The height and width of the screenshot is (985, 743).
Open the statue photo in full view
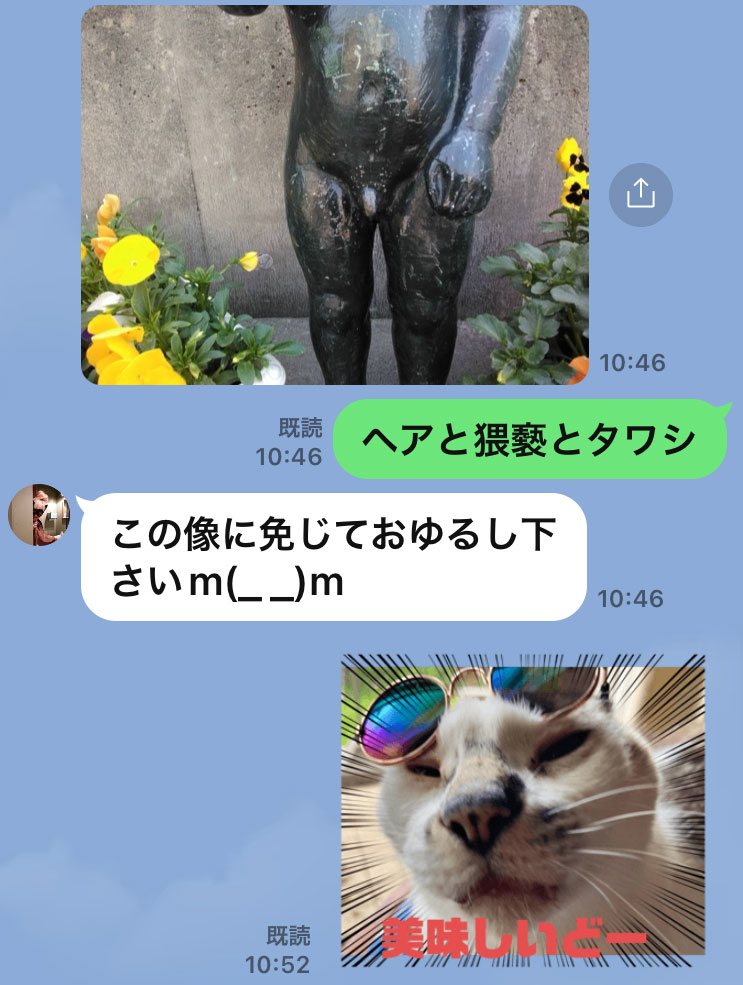(335, 195)
